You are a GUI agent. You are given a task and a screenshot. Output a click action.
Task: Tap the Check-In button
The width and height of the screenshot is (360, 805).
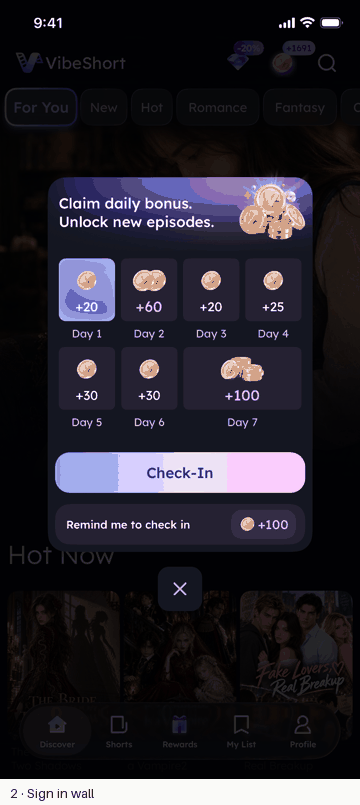(x=180, y=472)
